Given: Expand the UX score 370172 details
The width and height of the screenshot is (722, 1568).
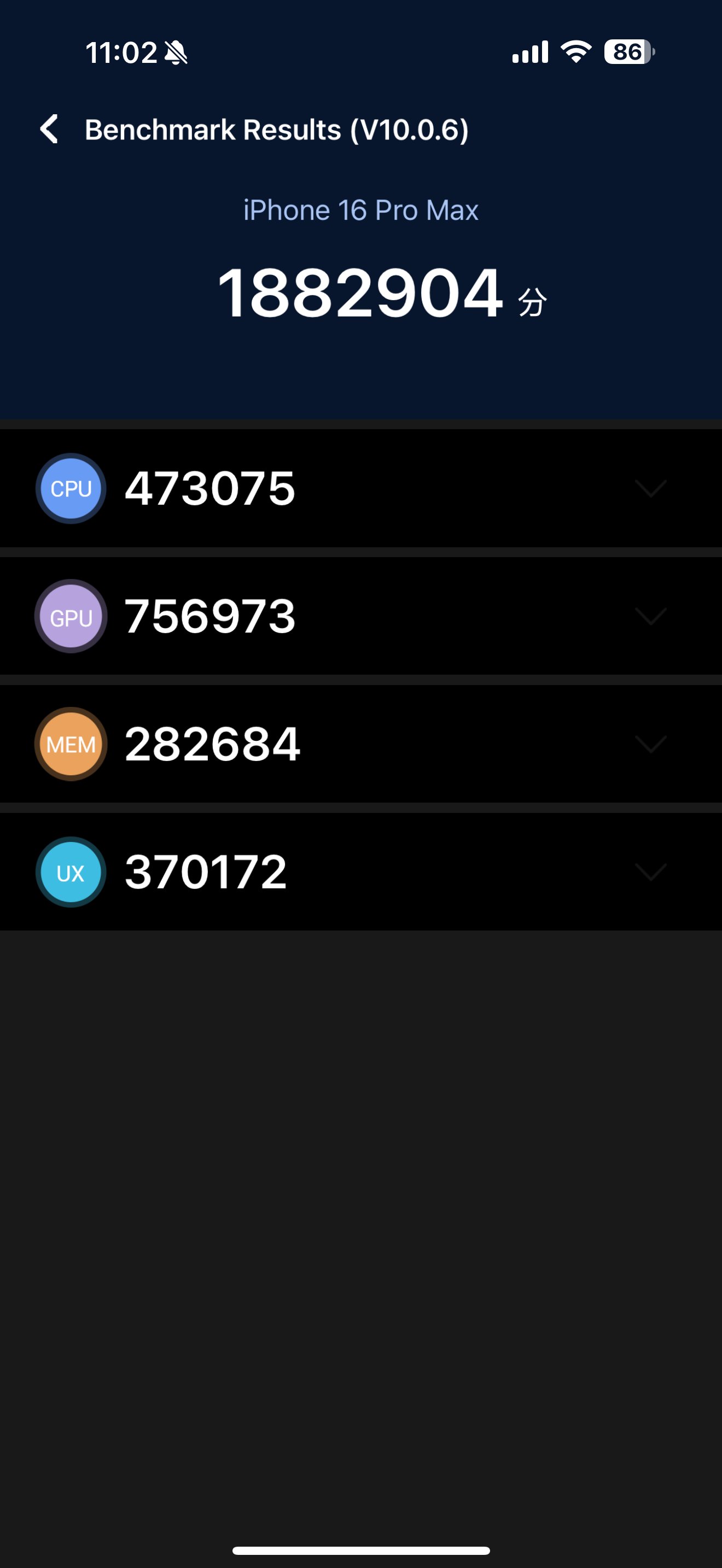Looking at the screenshot, I should (x=361, y=871).
